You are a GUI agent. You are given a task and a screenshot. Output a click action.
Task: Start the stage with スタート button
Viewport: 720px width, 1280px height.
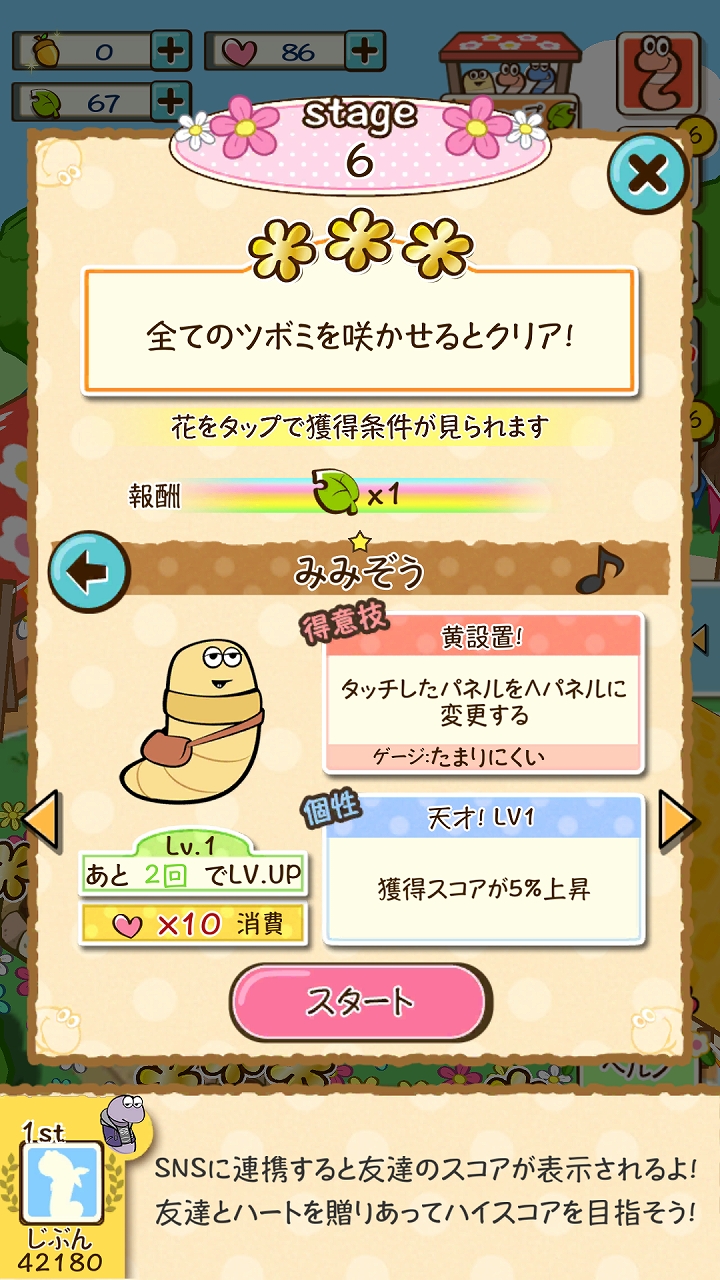pos(360,1002)
